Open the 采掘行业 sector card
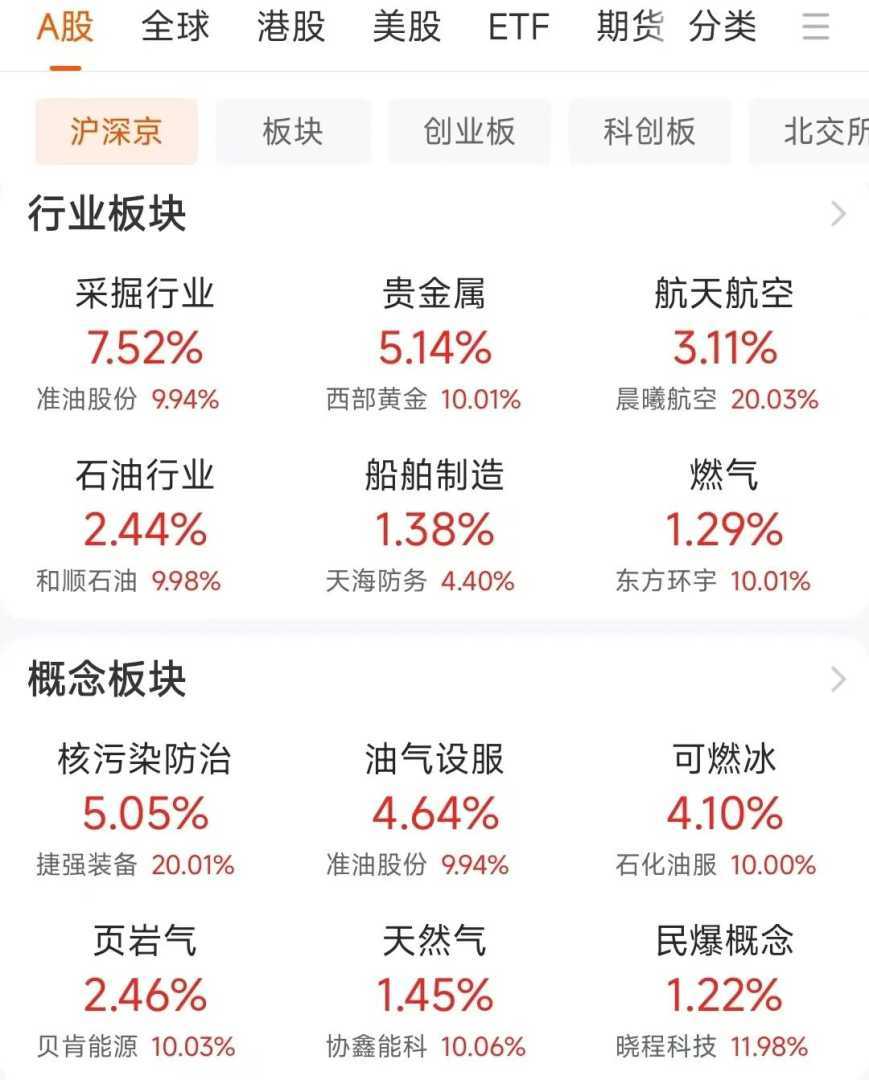The width and height of the screenshot is (869, 1080). coord(144,345)
